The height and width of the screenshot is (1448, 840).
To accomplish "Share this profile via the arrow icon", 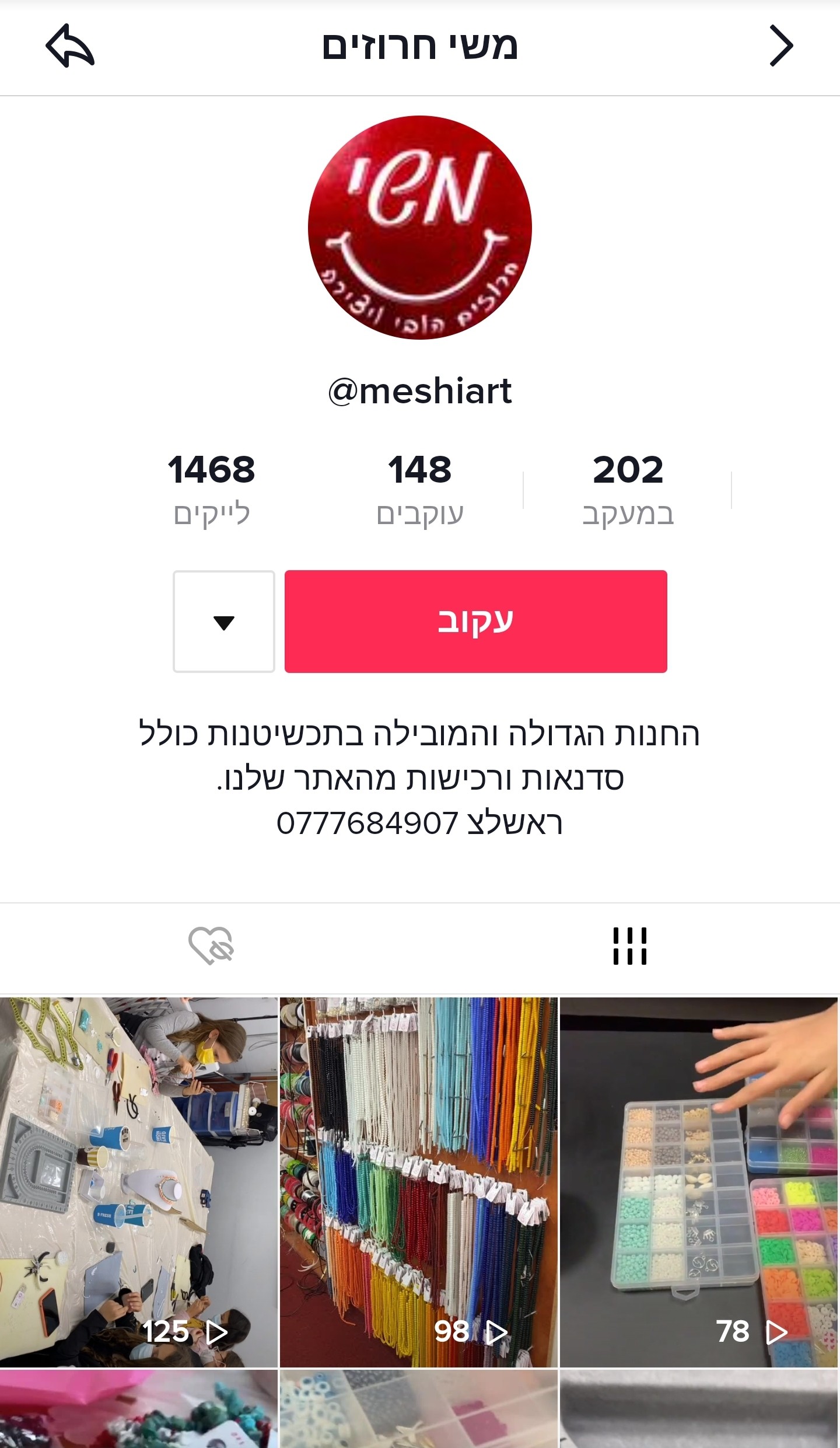I will [70, 46].
